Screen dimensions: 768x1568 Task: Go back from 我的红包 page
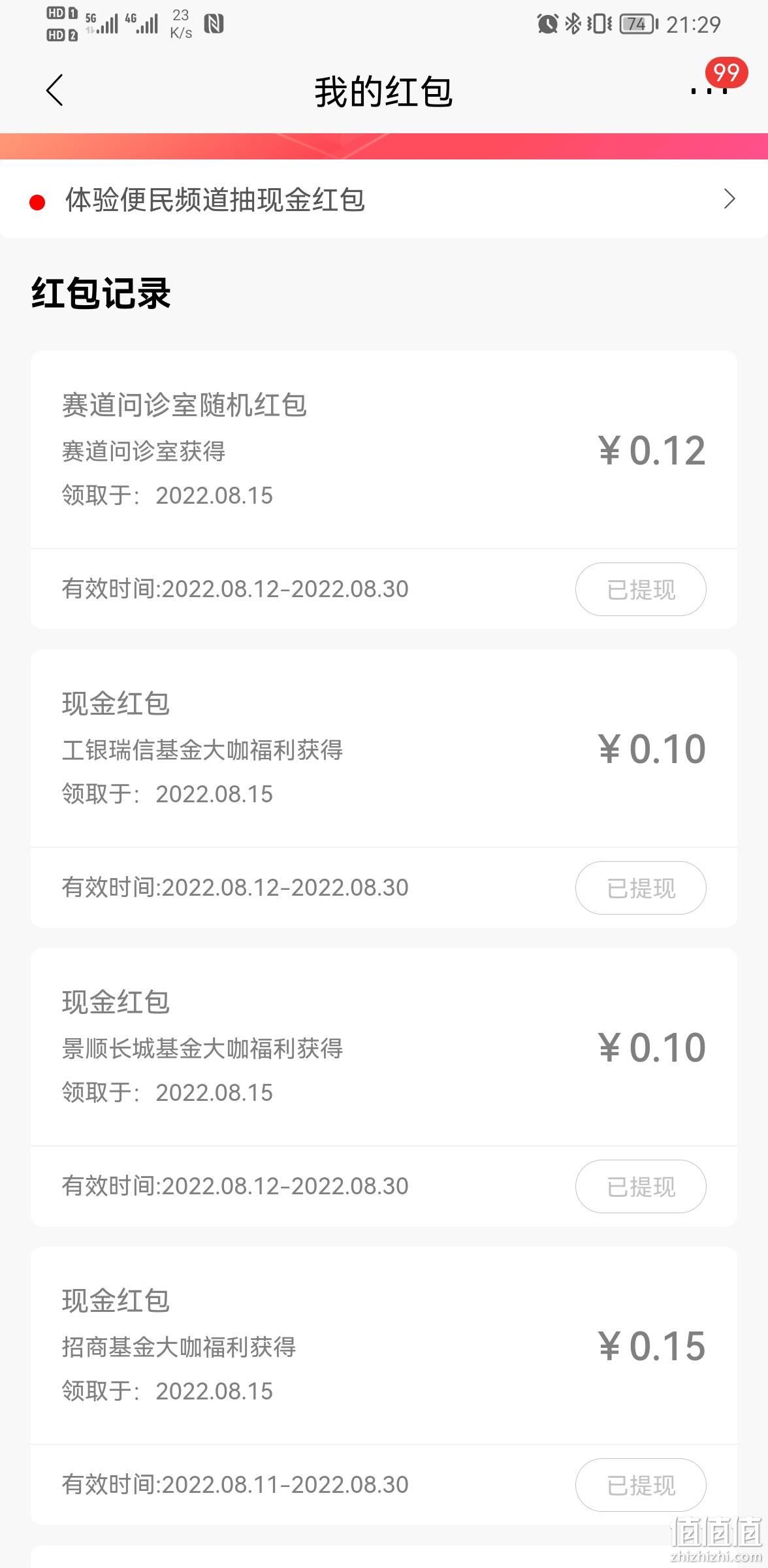[x=55, y=90]
